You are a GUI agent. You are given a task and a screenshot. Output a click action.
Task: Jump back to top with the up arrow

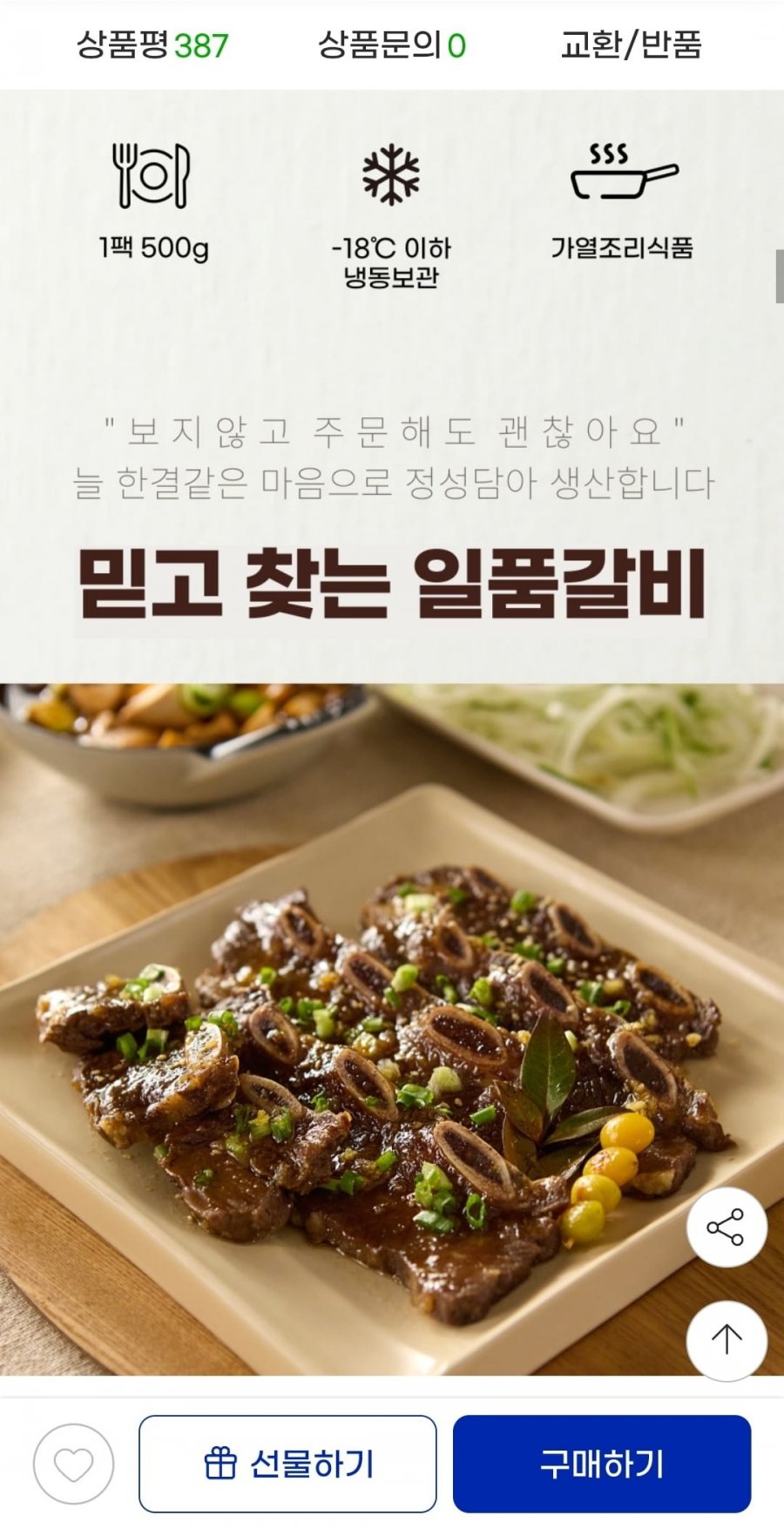727,1341
